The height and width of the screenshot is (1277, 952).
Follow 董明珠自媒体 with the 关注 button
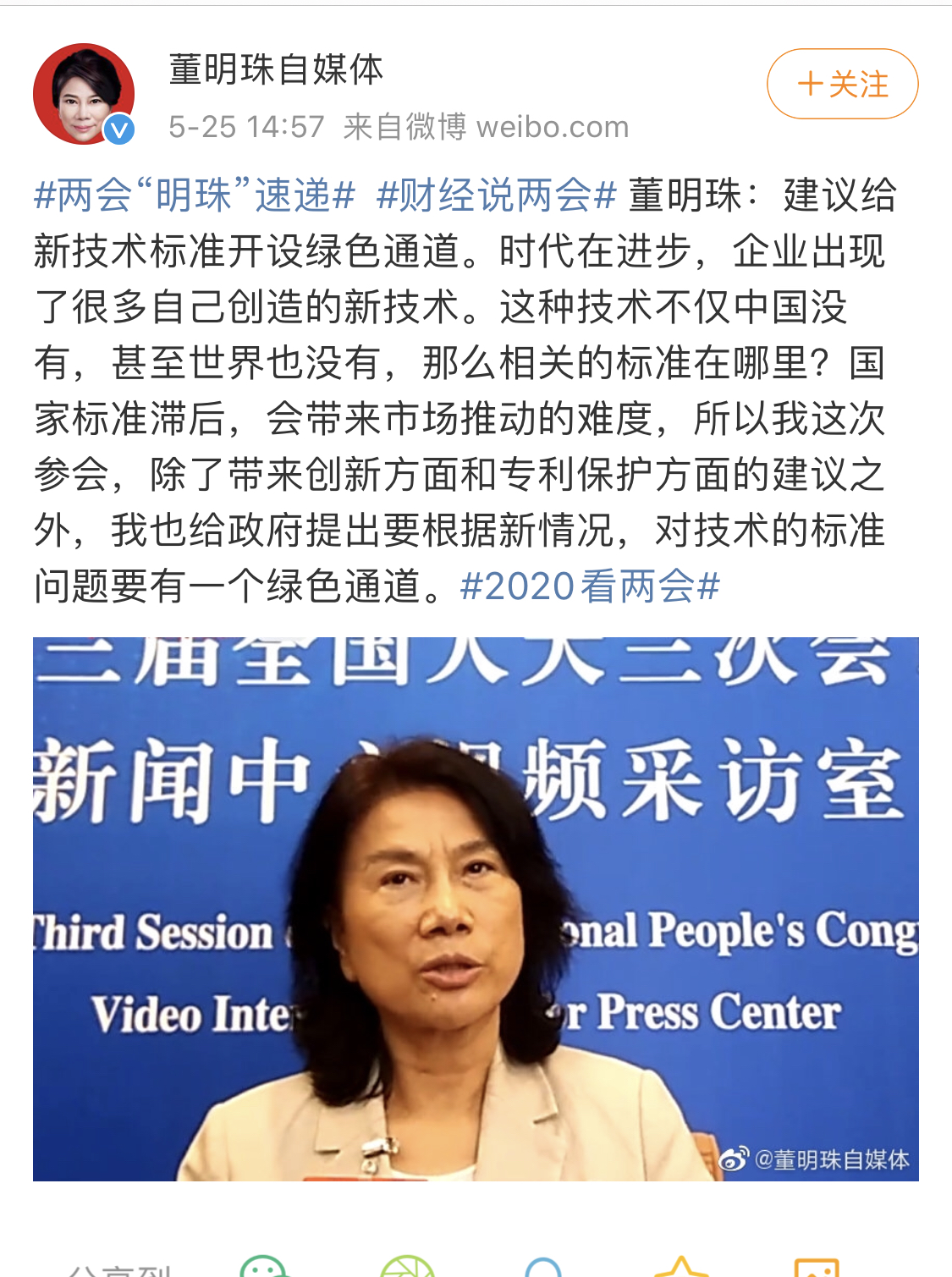pyautogui.click(x=842, y=84)
